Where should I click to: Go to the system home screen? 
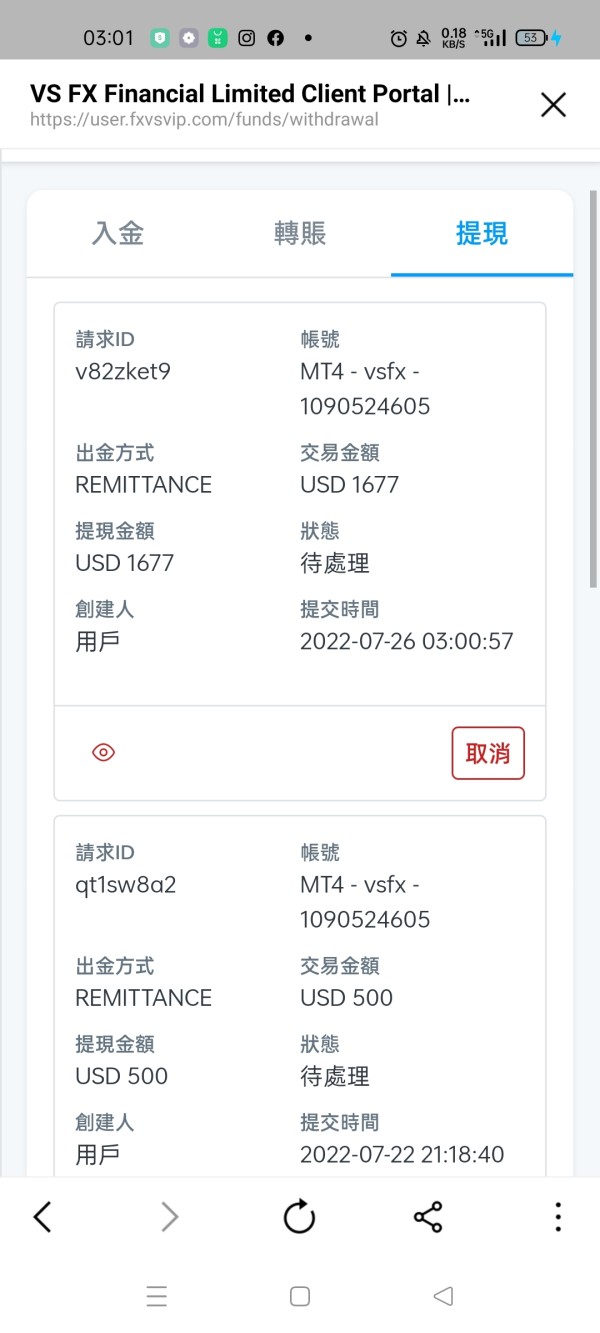coord(300,1297)
